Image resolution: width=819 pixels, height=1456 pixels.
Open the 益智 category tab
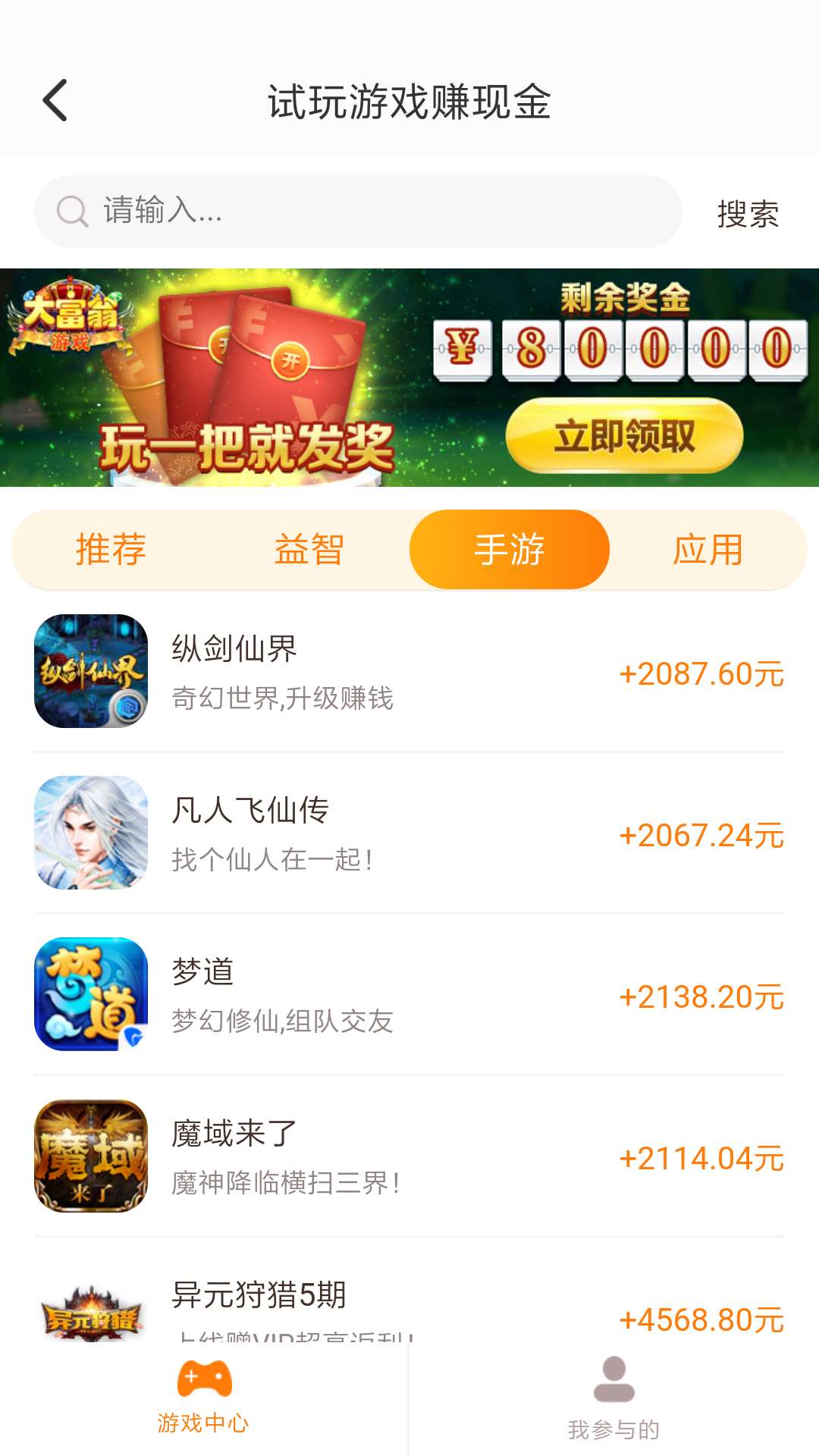(311, 548)
